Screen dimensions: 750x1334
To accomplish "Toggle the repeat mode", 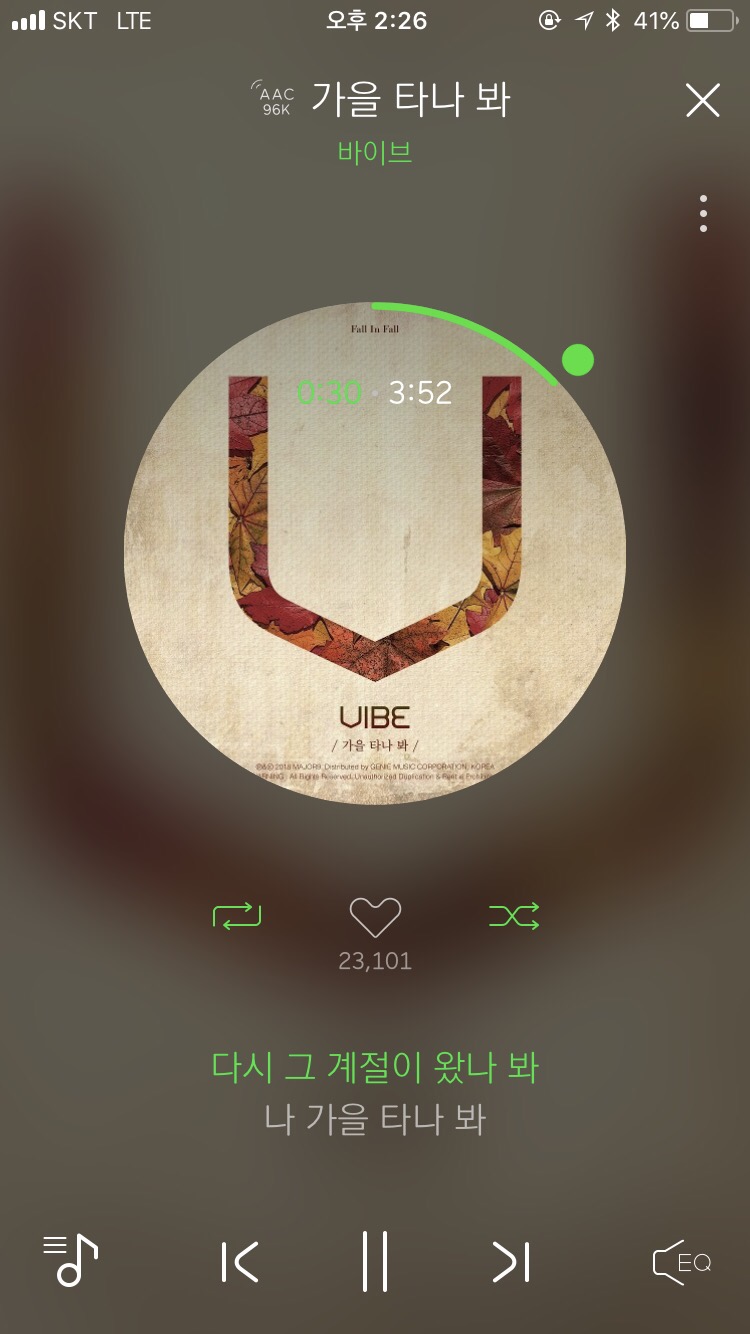I will [237, 915].
